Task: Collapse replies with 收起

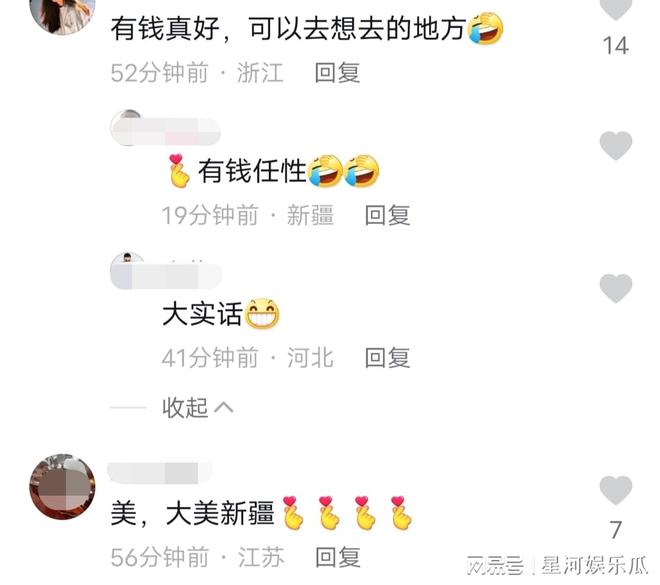Action: point(197,407)
